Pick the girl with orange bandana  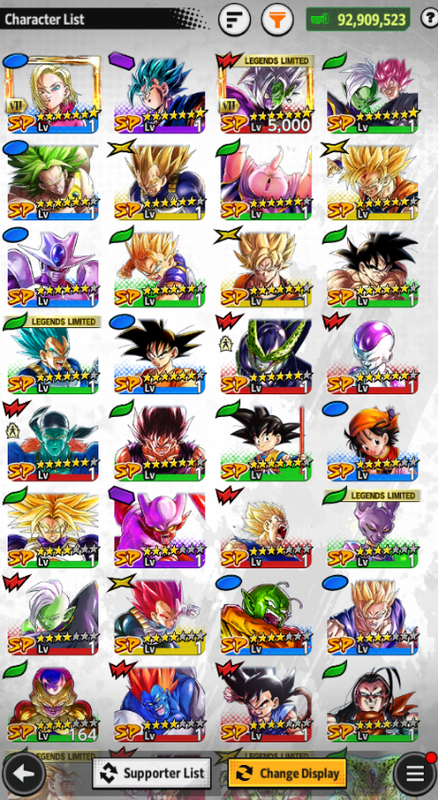coord(372,442)
